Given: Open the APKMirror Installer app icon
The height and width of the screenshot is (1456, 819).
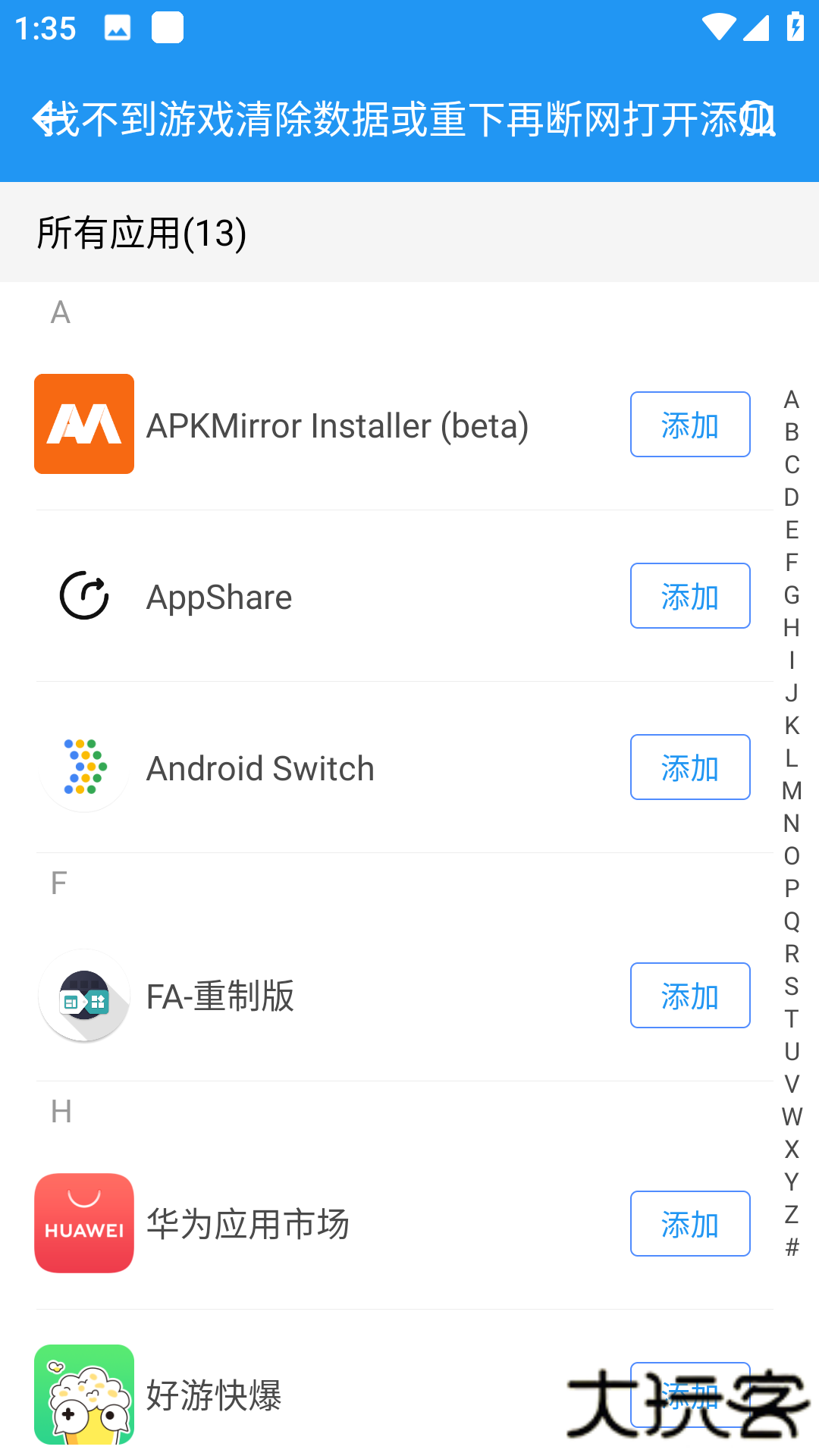Looking at the screenshot, I should tap(83, 424).
